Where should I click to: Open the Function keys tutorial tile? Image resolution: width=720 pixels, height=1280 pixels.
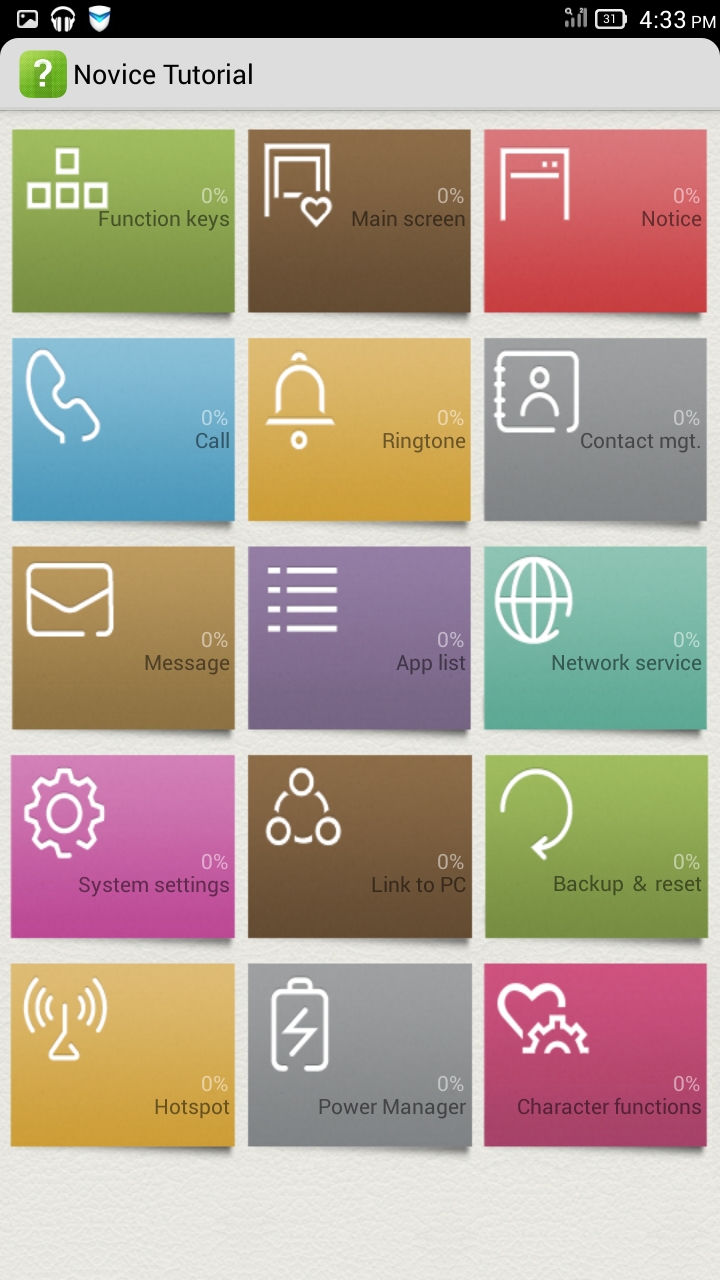coord(123,220)
